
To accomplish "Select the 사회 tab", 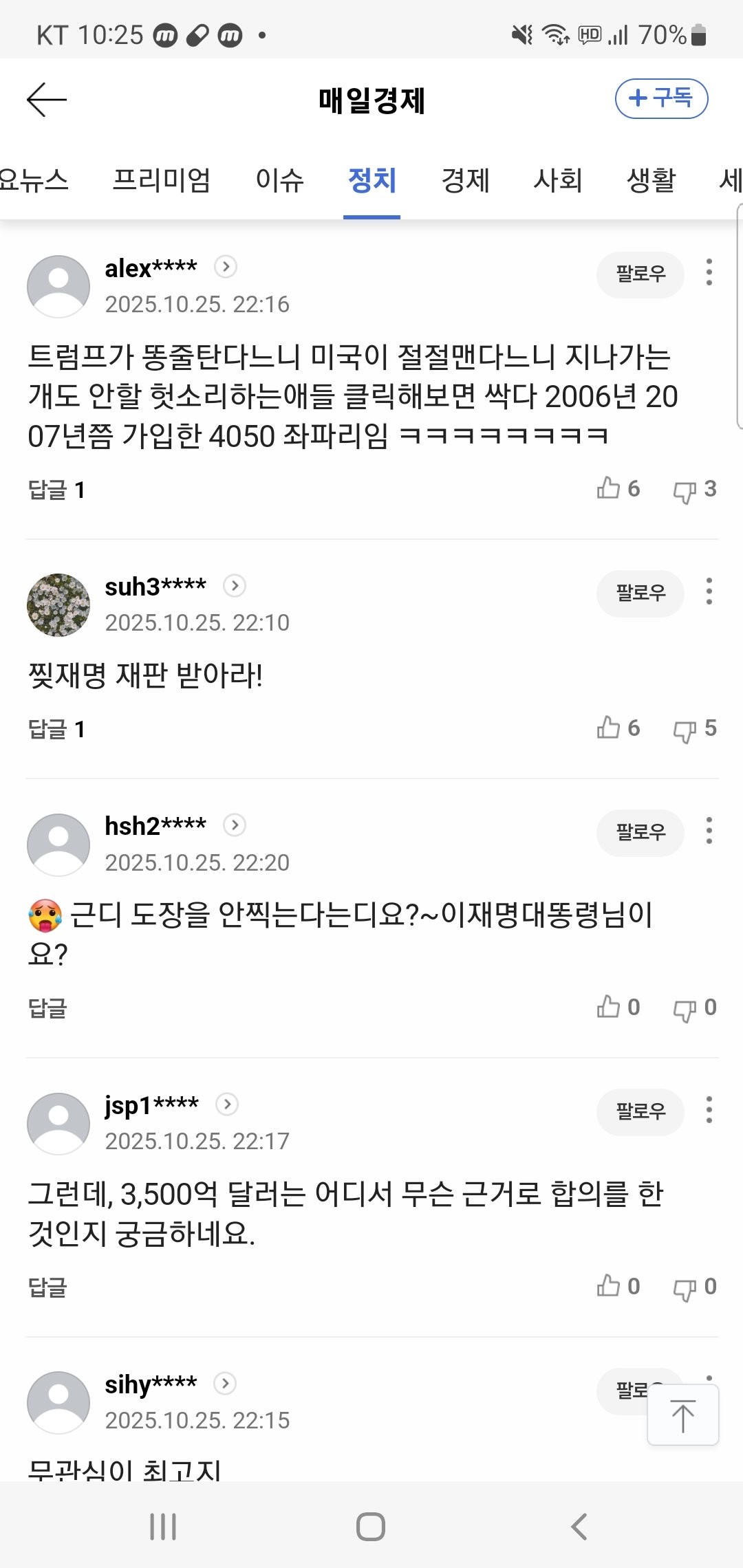I will pyautogui.click(x=558, y=181).
